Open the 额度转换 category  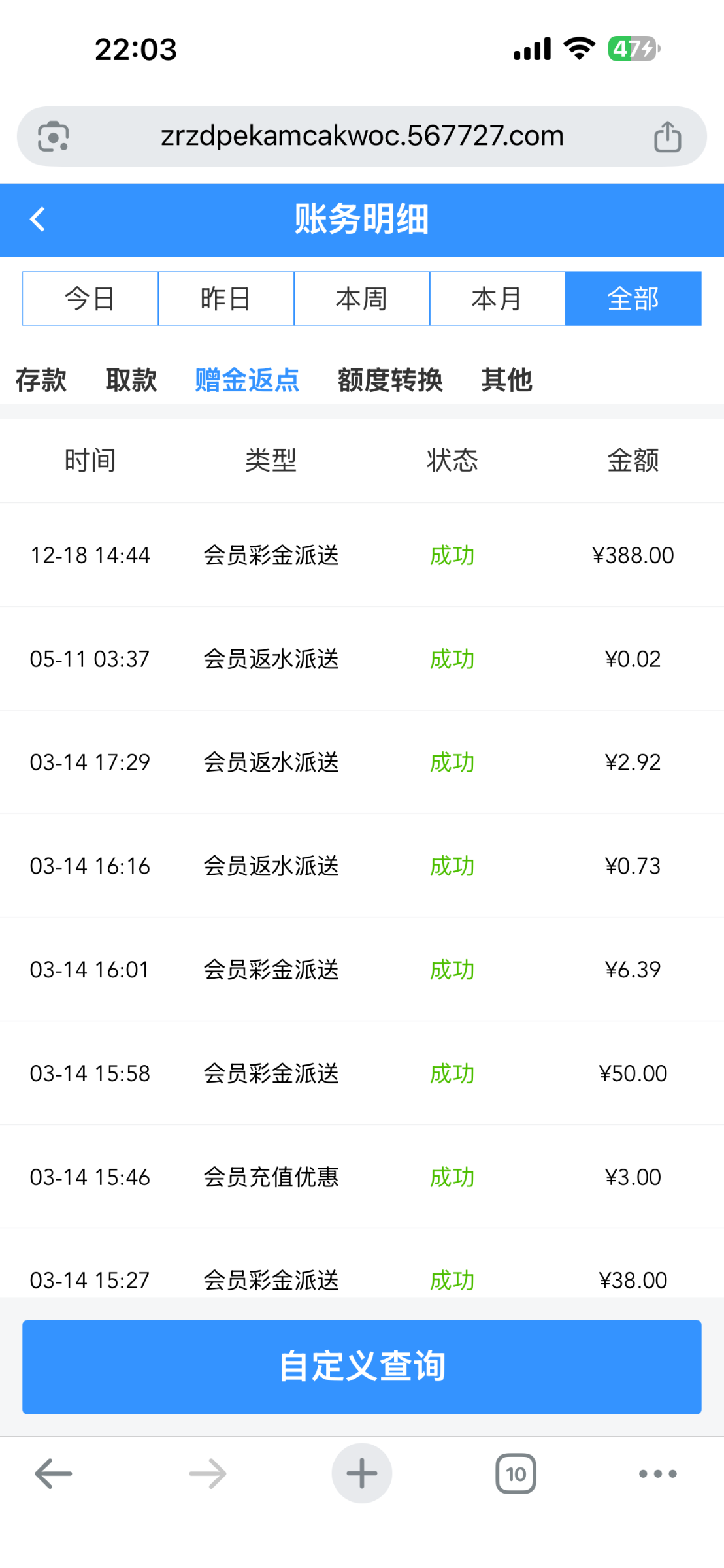click(390, 380)
